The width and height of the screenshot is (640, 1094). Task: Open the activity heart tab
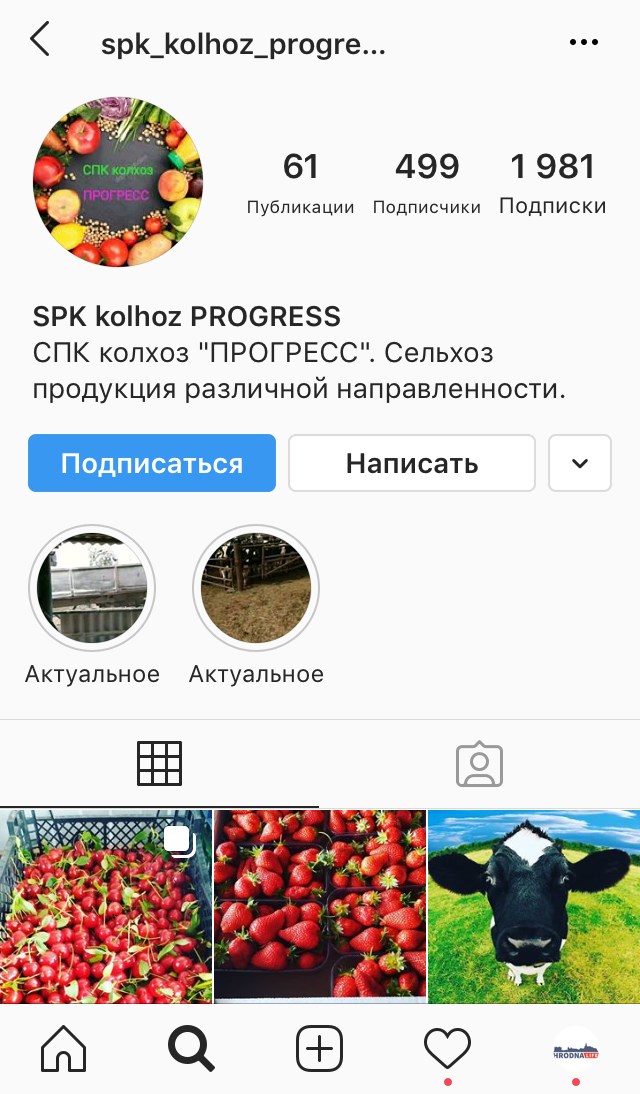[447, 1050]
